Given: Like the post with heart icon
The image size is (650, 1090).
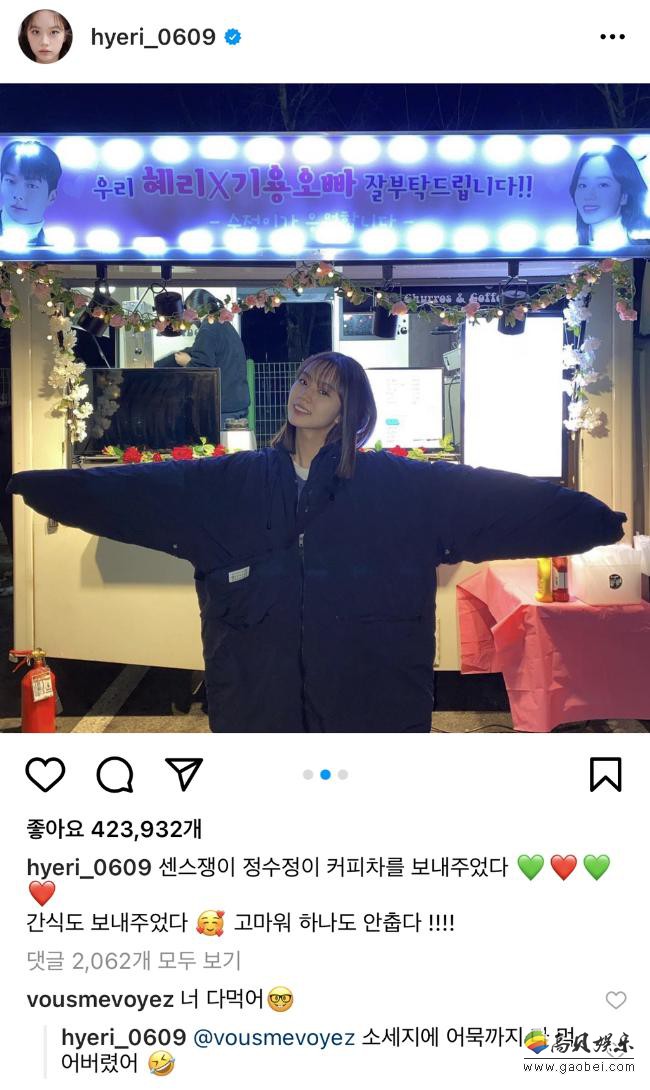Looking at the screenshot, I should pos(46,774).
